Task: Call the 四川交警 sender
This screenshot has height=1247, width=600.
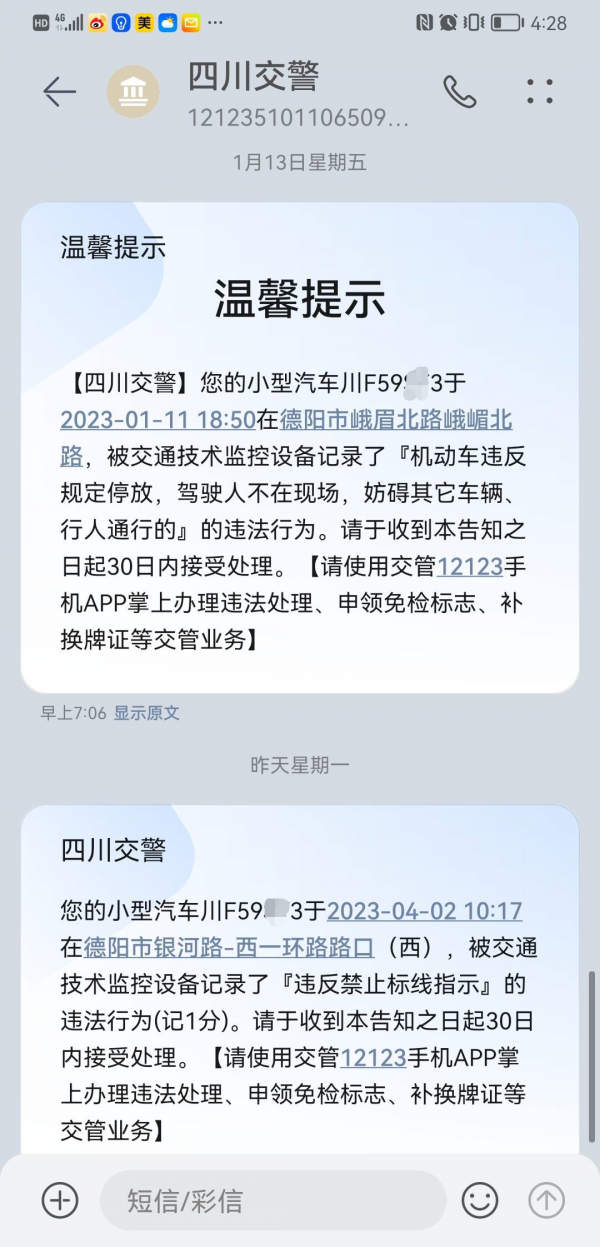Action: point(460,92)
